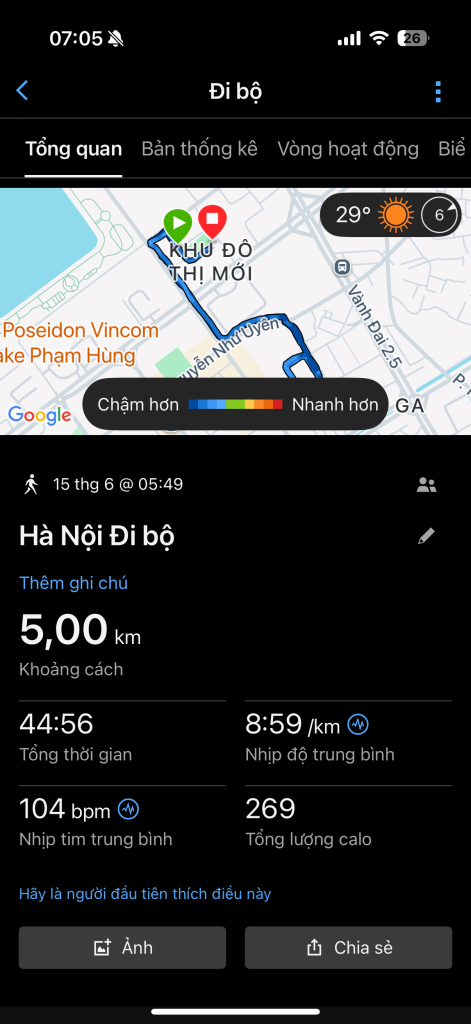Viewport: 471px width, 1024px height.
Task: Tap Thêm ghi chú to add a note
Action: (x=73, y=583)
